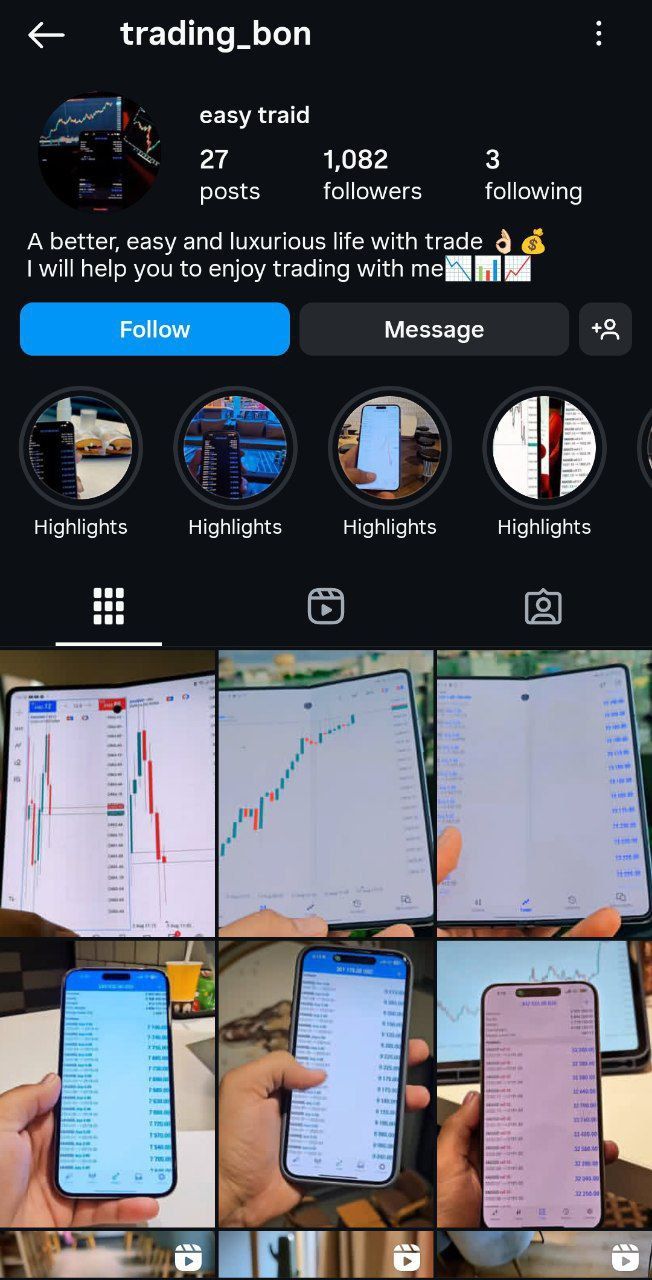
Task: Open the three-dot overflow menu
Action: tap(598, 35)
